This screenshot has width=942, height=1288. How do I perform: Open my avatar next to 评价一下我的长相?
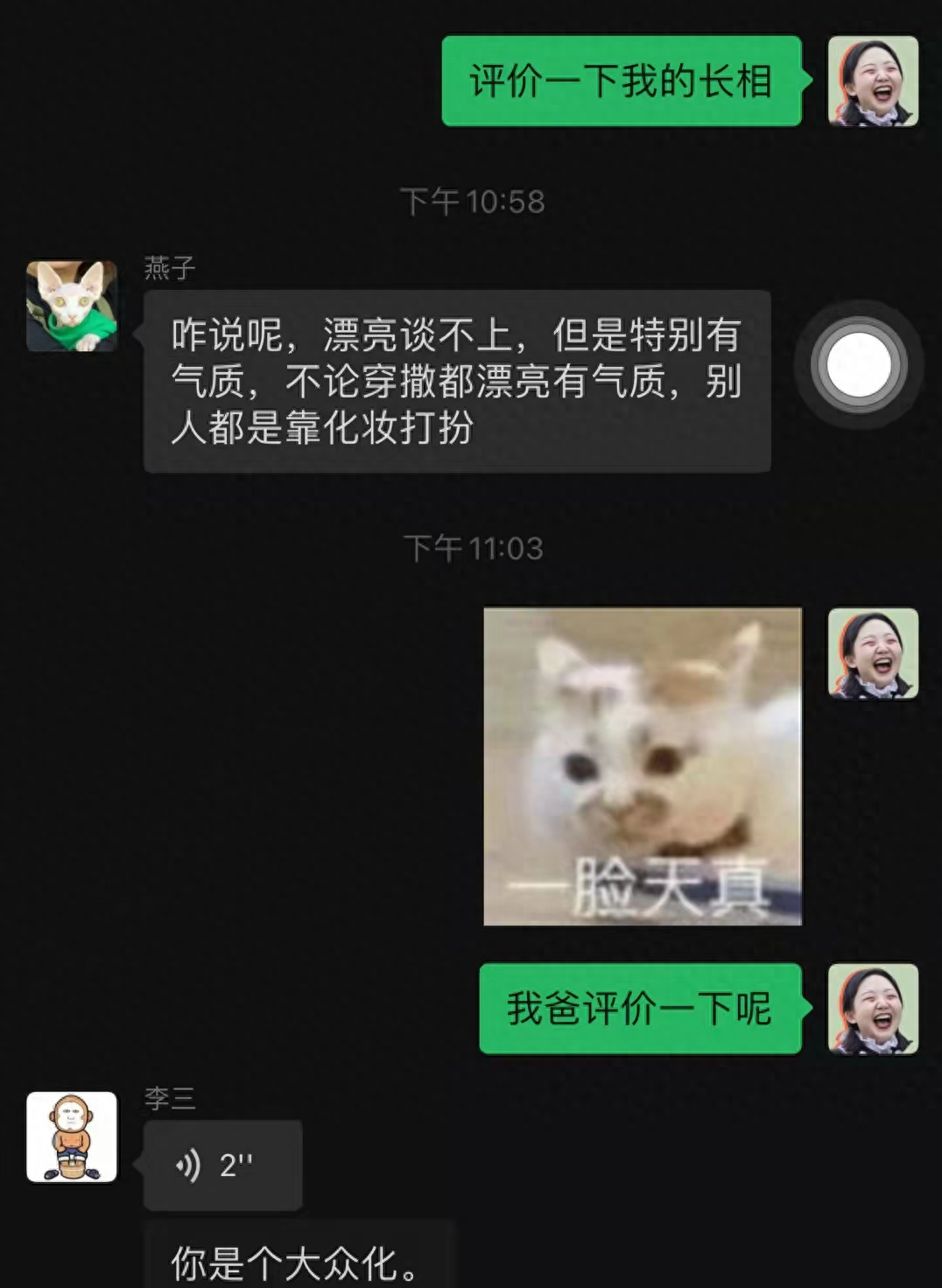(x=873, y=81)
